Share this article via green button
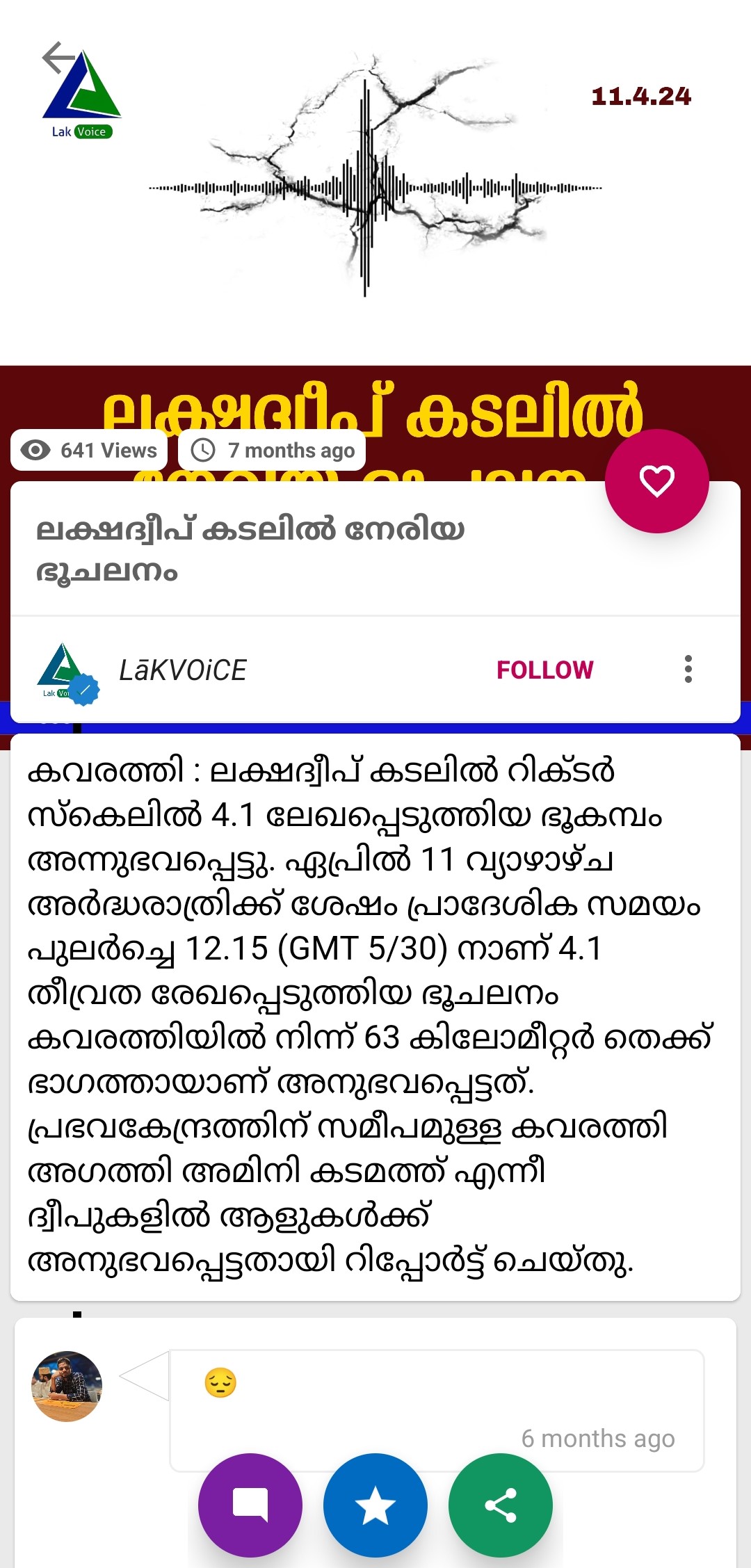This screenshot has width=751, height=1568. [x=501, y=1505]
